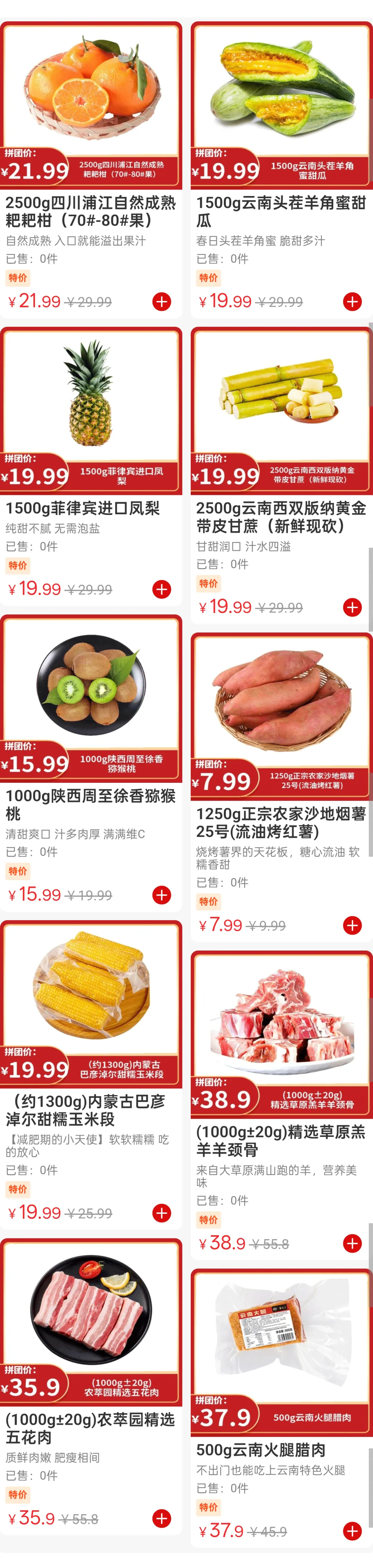Add 精选草原羔羊羊颈骨 to cart
The width and height of the screenshot is (373, 1568).
click(x=352, y=1244)
